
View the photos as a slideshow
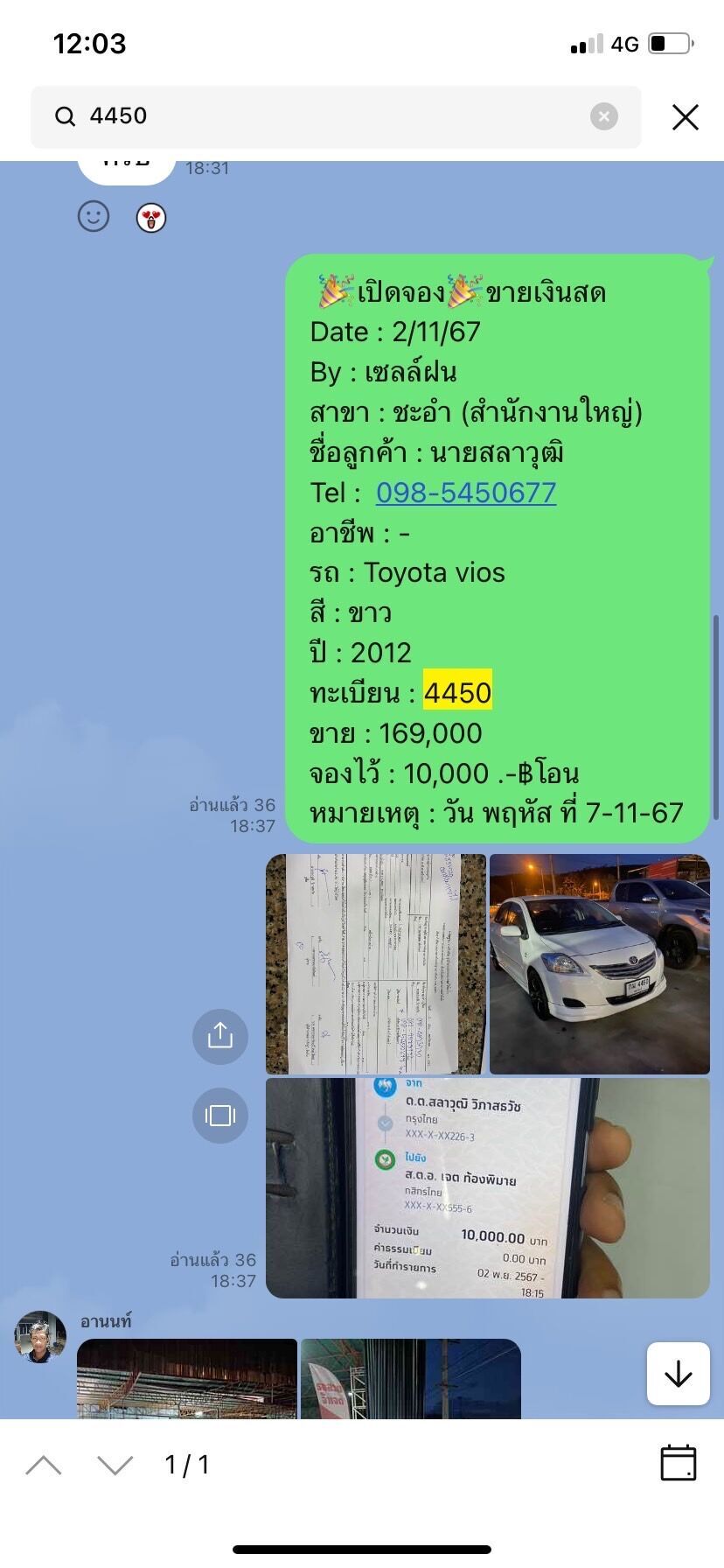tap(220, 1116)
